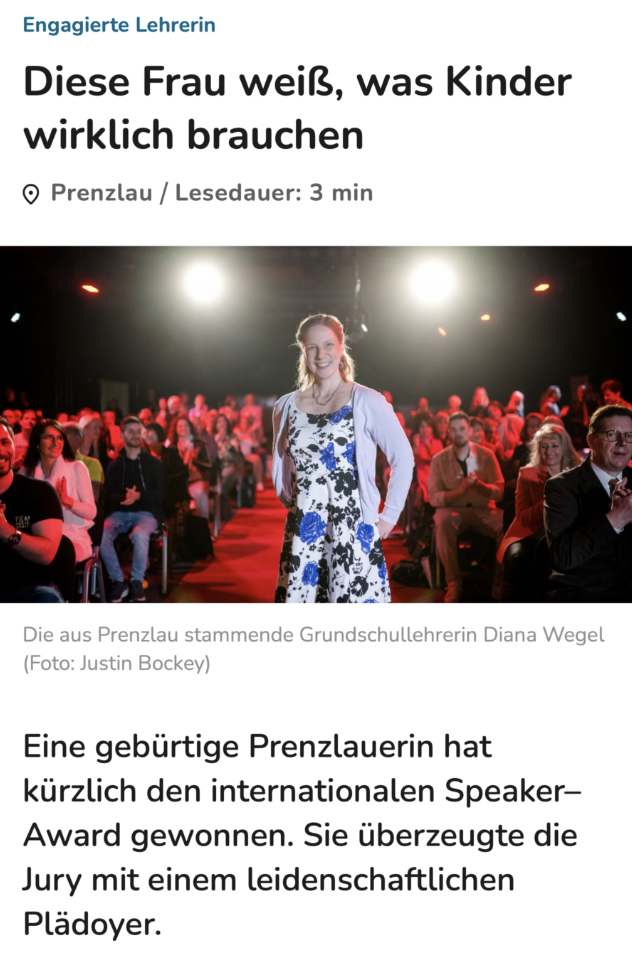
Task: Tap the Prenzlau location tag
Action: coord(100,193)
